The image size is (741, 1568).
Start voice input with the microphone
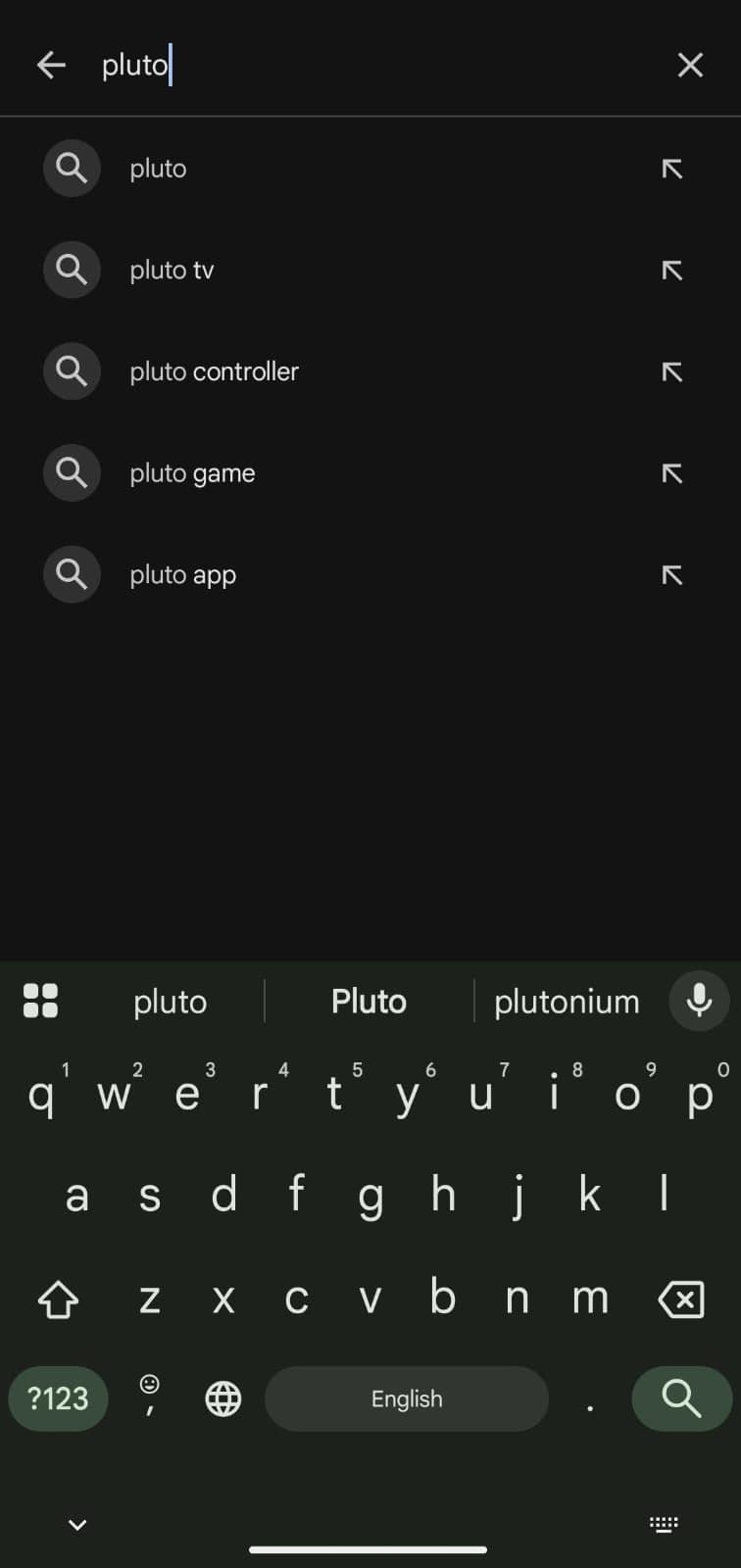pyautogui.click(x=699, y=1001)
